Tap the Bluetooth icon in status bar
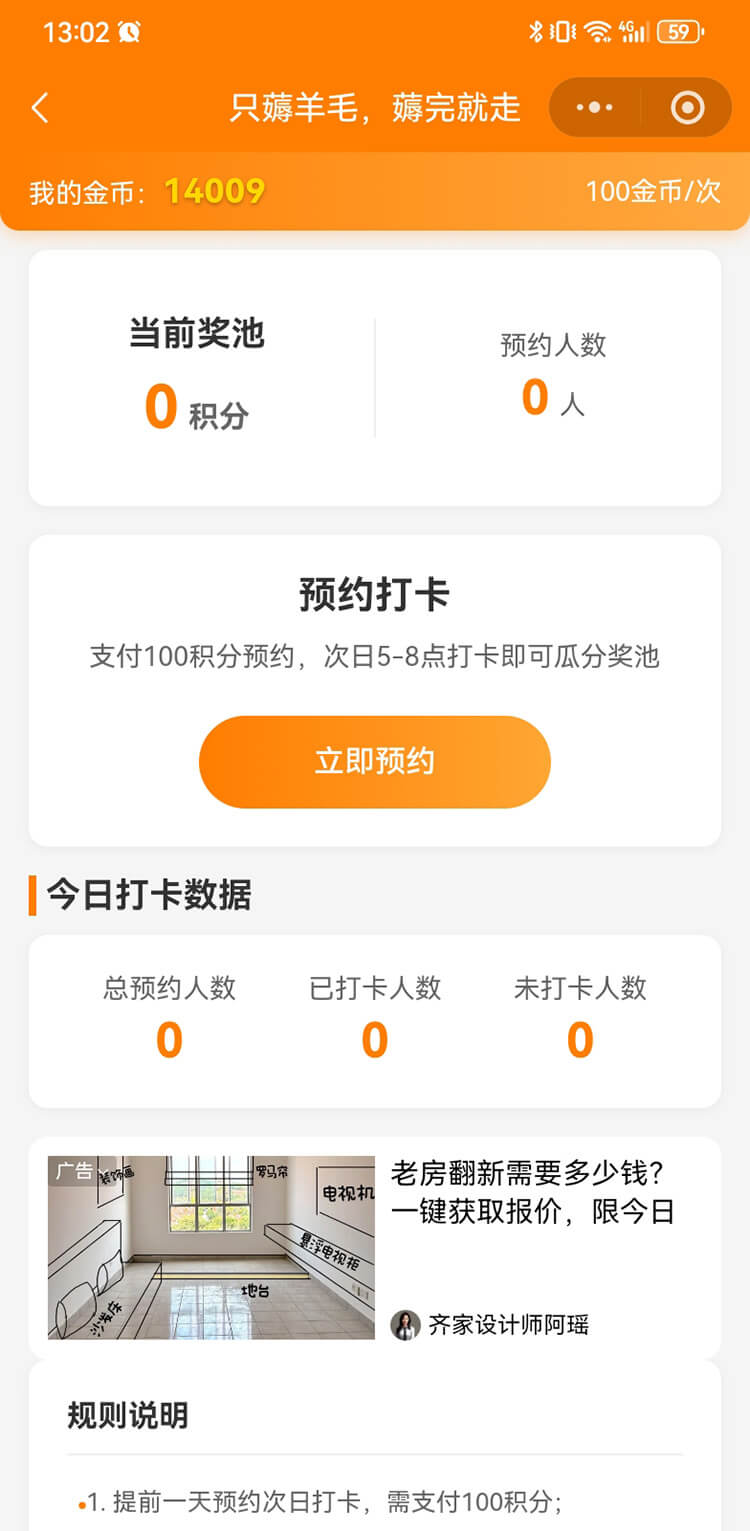750x1531 pixels. 536,32
